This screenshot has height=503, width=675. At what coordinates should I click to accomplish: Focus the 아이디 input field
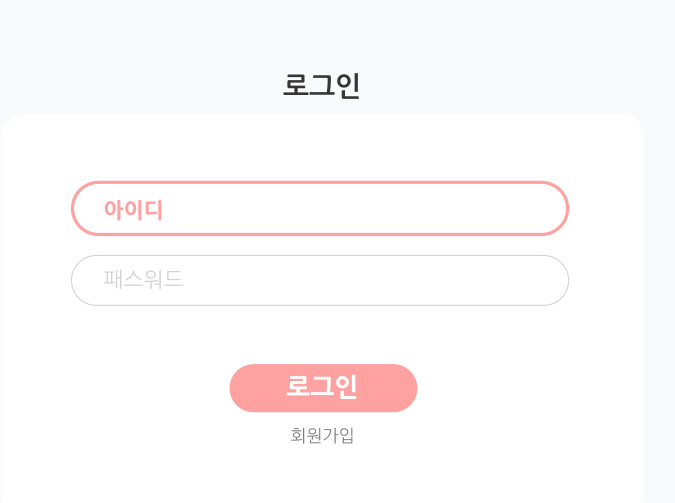(x=320, y=209)
